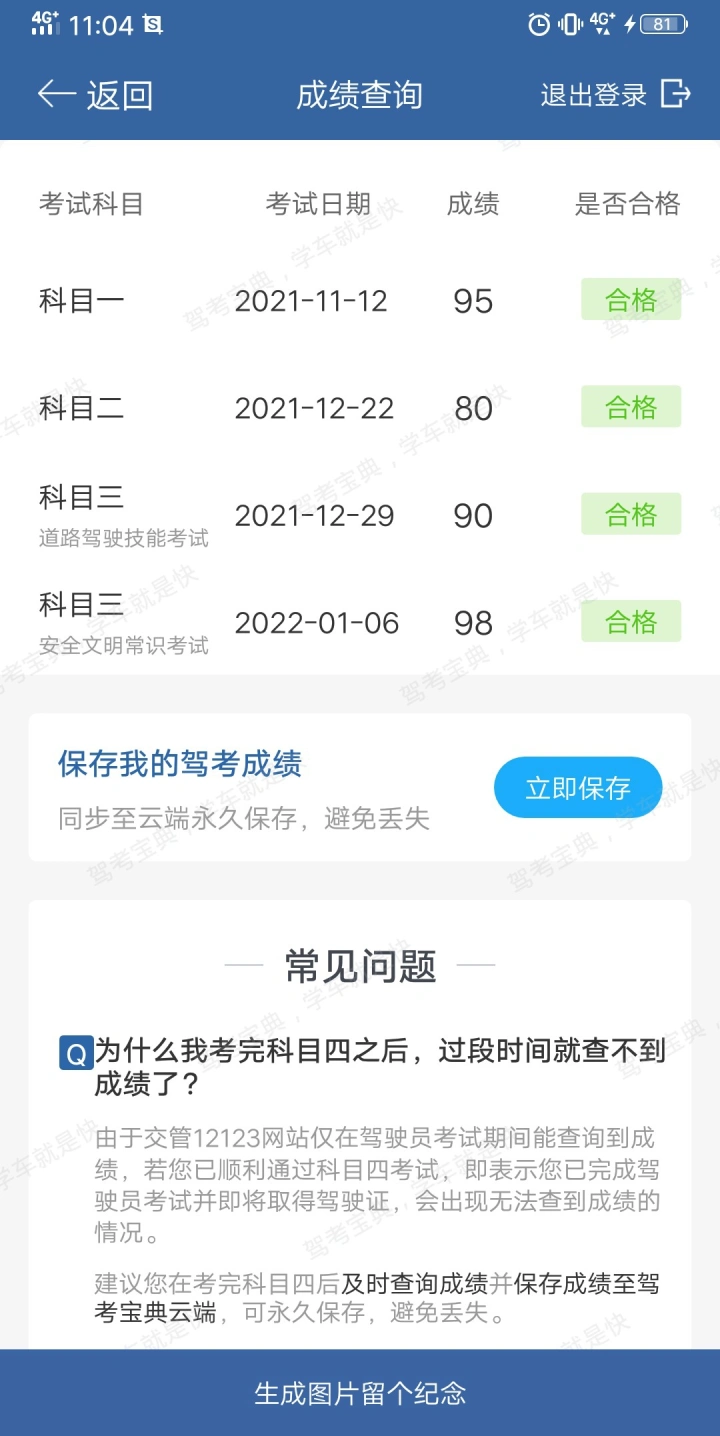Tap the 立即保存 button
This screenshot has width=720, height=1436.
pyautogui.click(x=578, y=788)
